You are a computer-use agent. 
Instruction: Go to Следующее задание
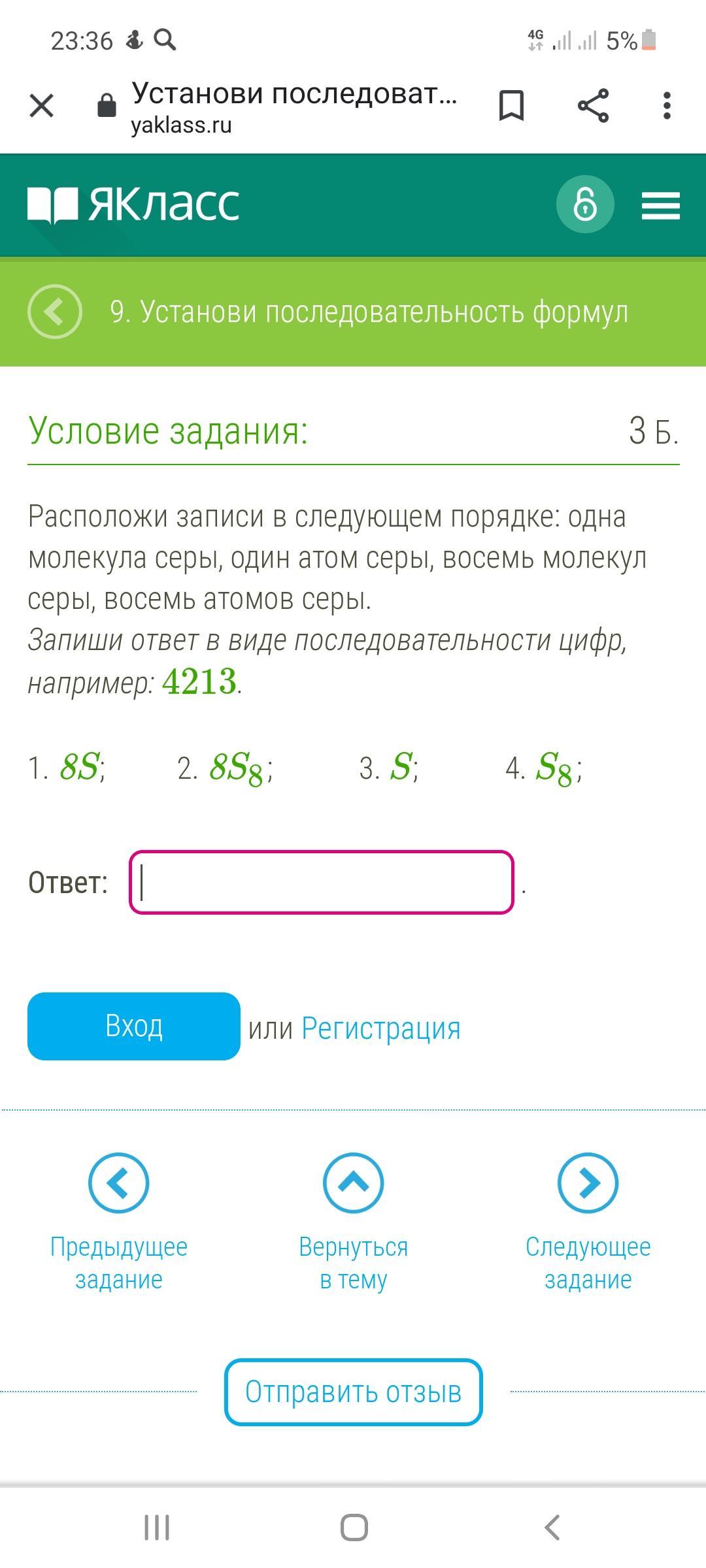[x=588, y=1222]
